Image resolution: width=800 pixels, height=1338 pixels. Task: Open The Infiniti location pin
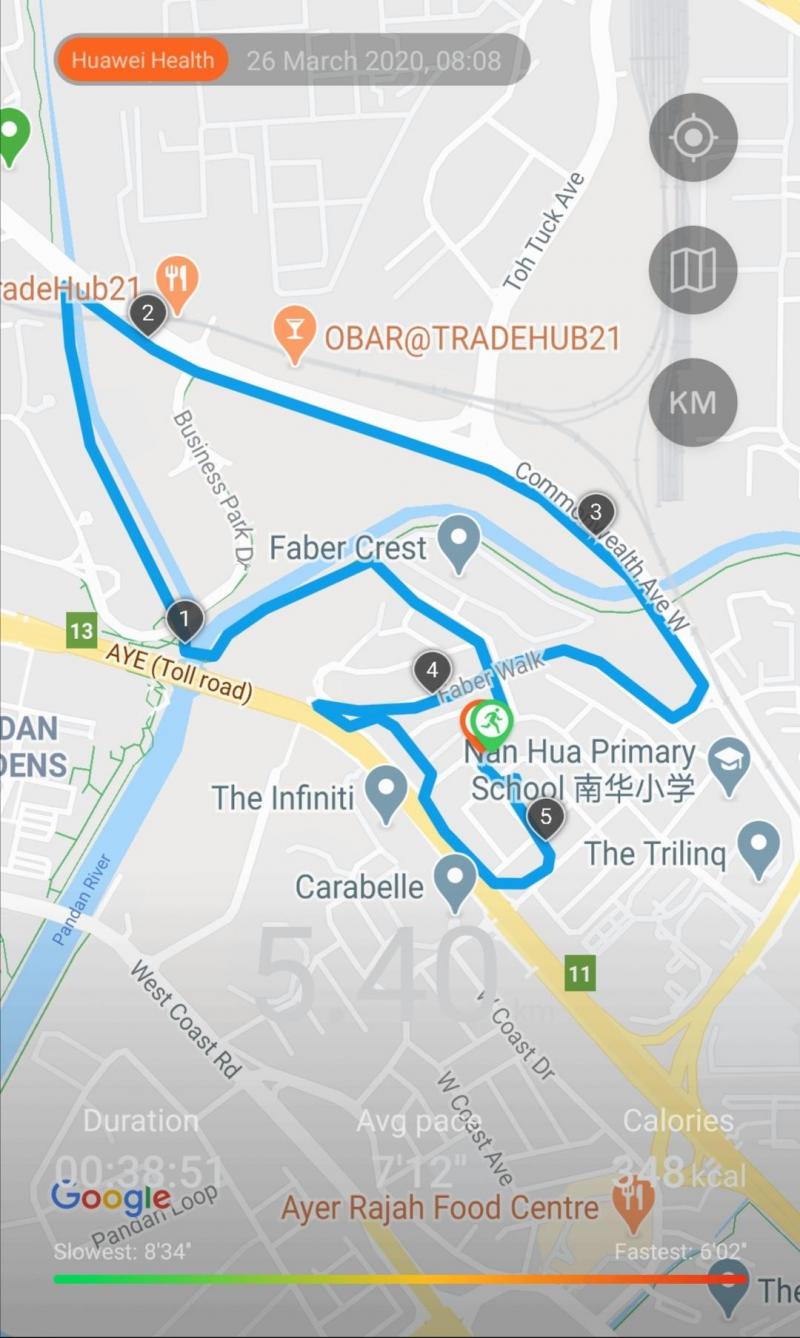[x=386, y=794]
